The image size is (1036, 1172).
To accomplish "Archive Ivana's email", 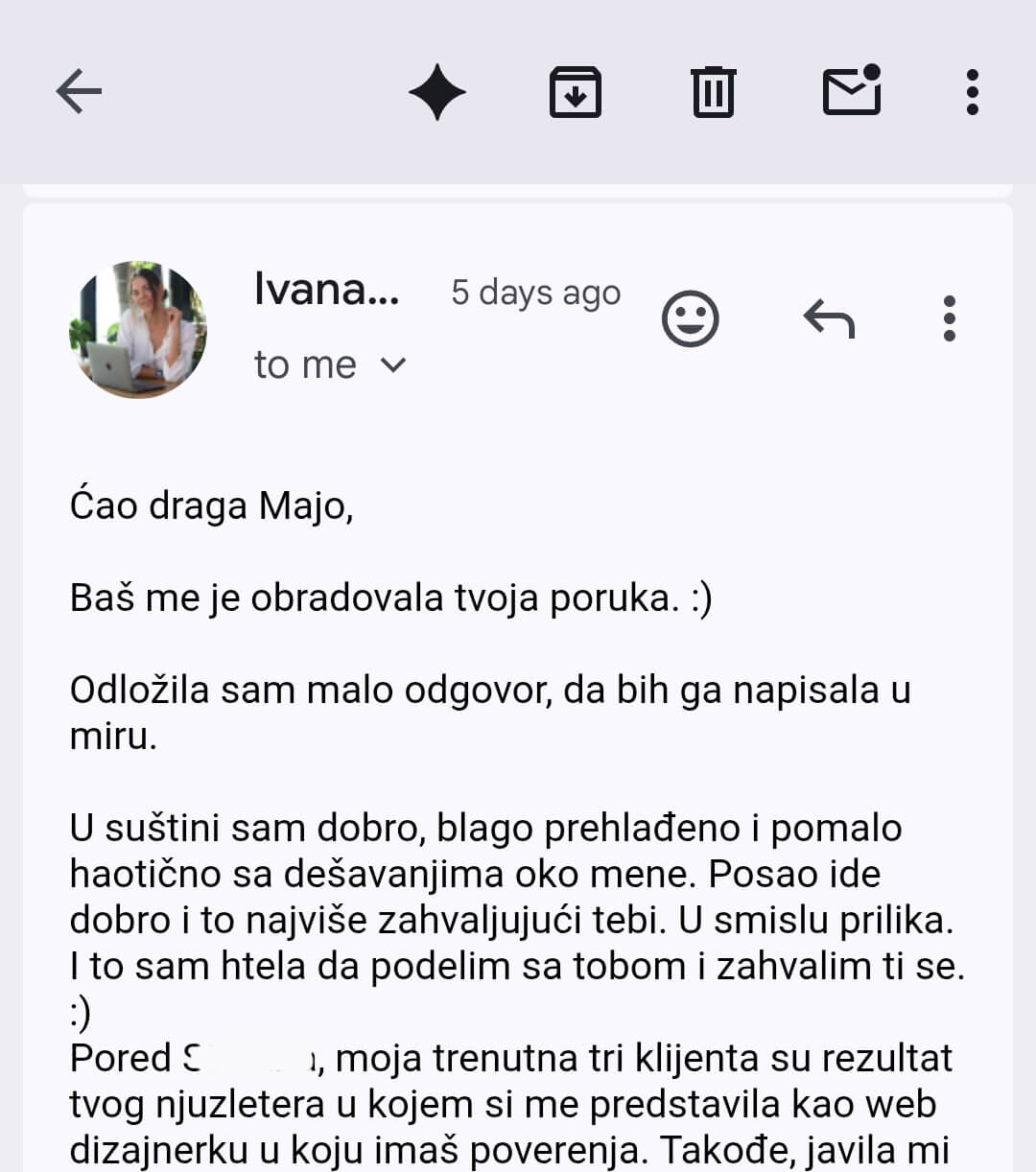I will 576,91.
